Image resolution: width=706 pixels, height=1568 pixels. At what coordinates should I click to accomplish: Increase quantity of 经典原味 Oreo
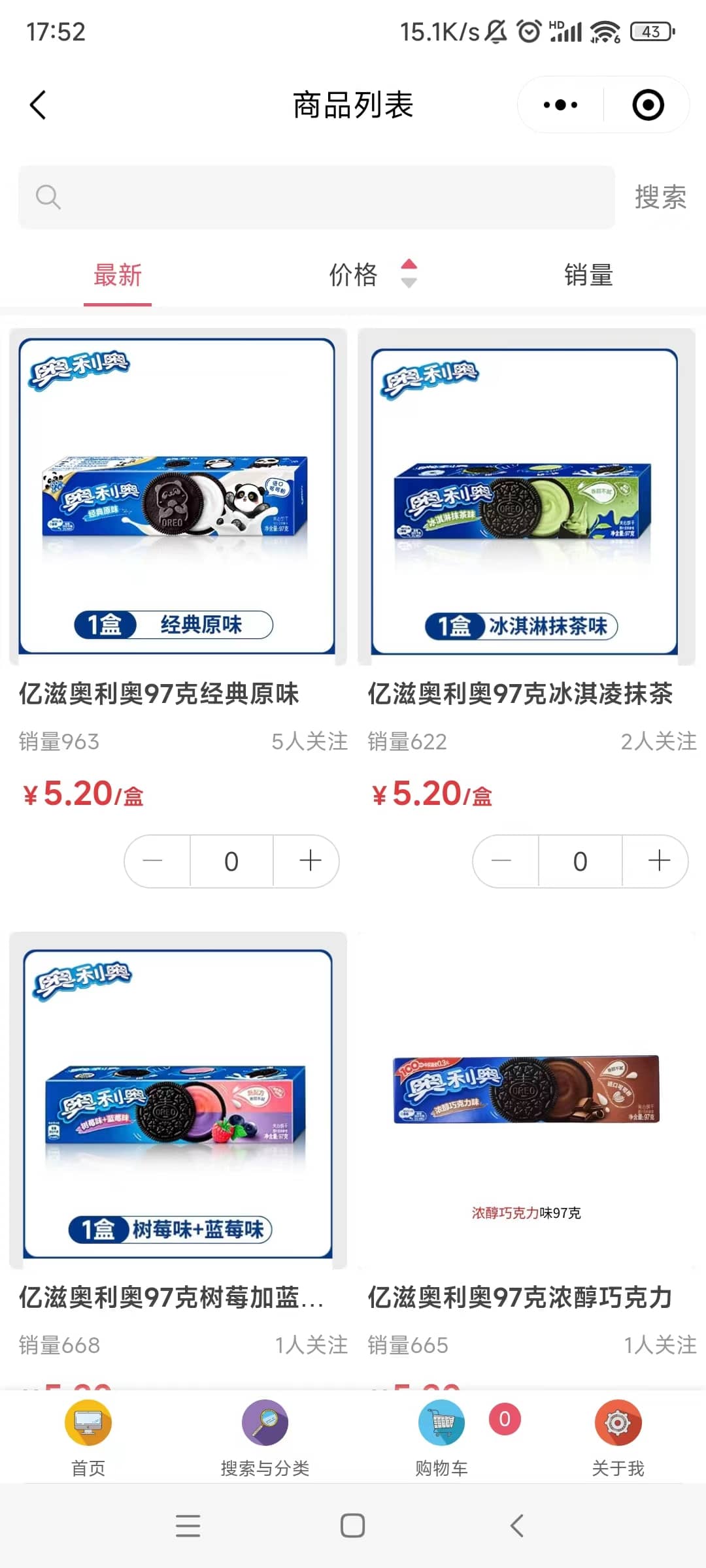coord(310,861)
